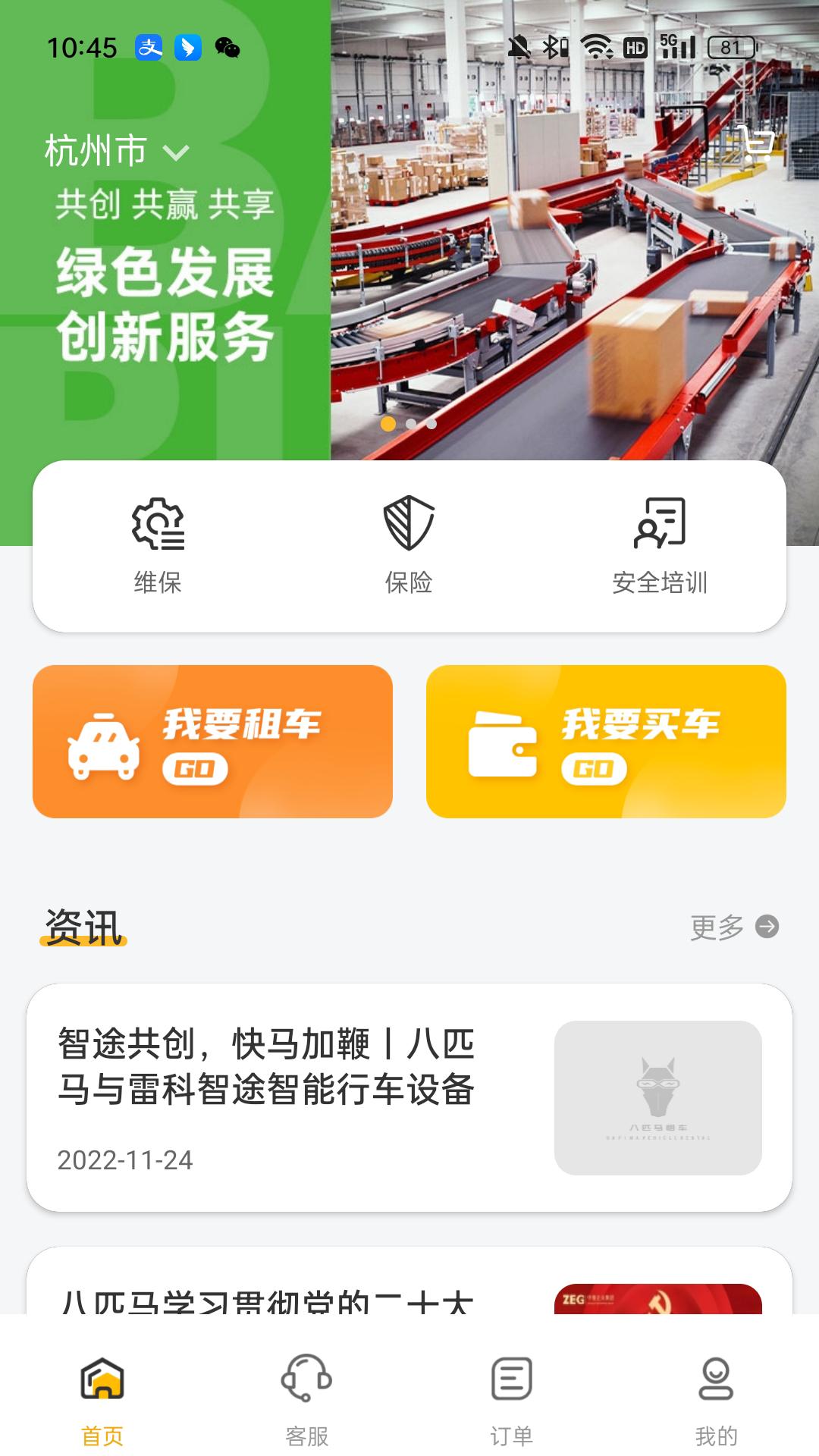
Task: Open 更多 with the arrow icon
Action: [734, 927]
